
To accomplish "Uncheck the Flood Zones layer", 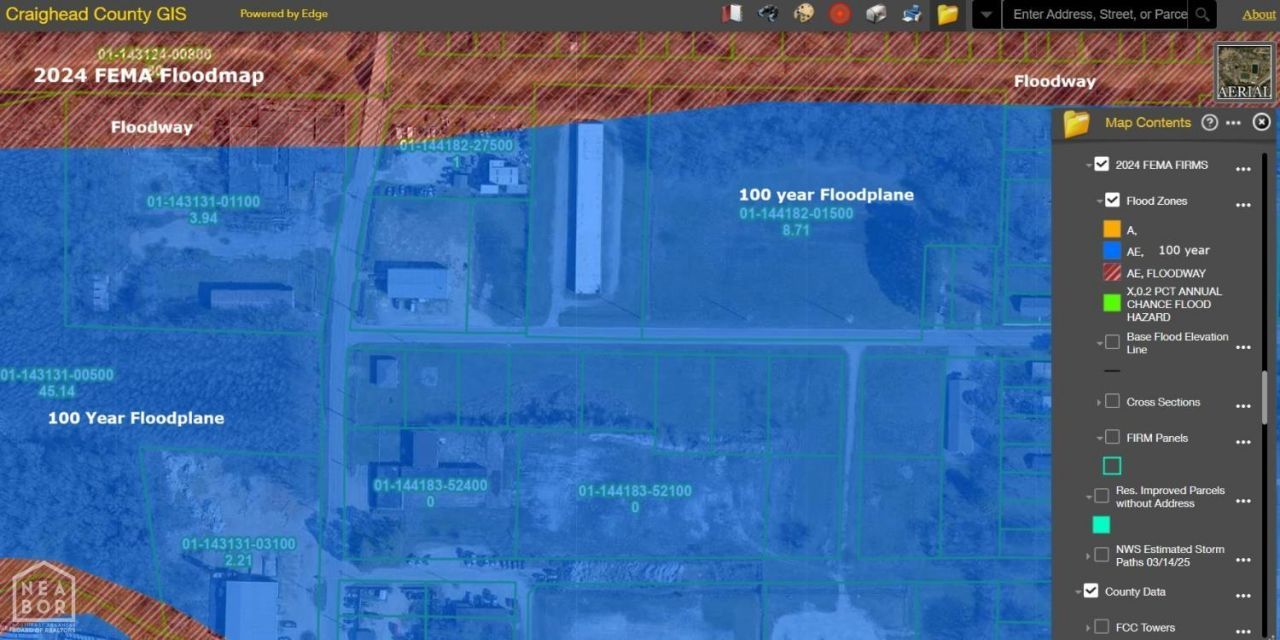I will [x=1112, y=200].
